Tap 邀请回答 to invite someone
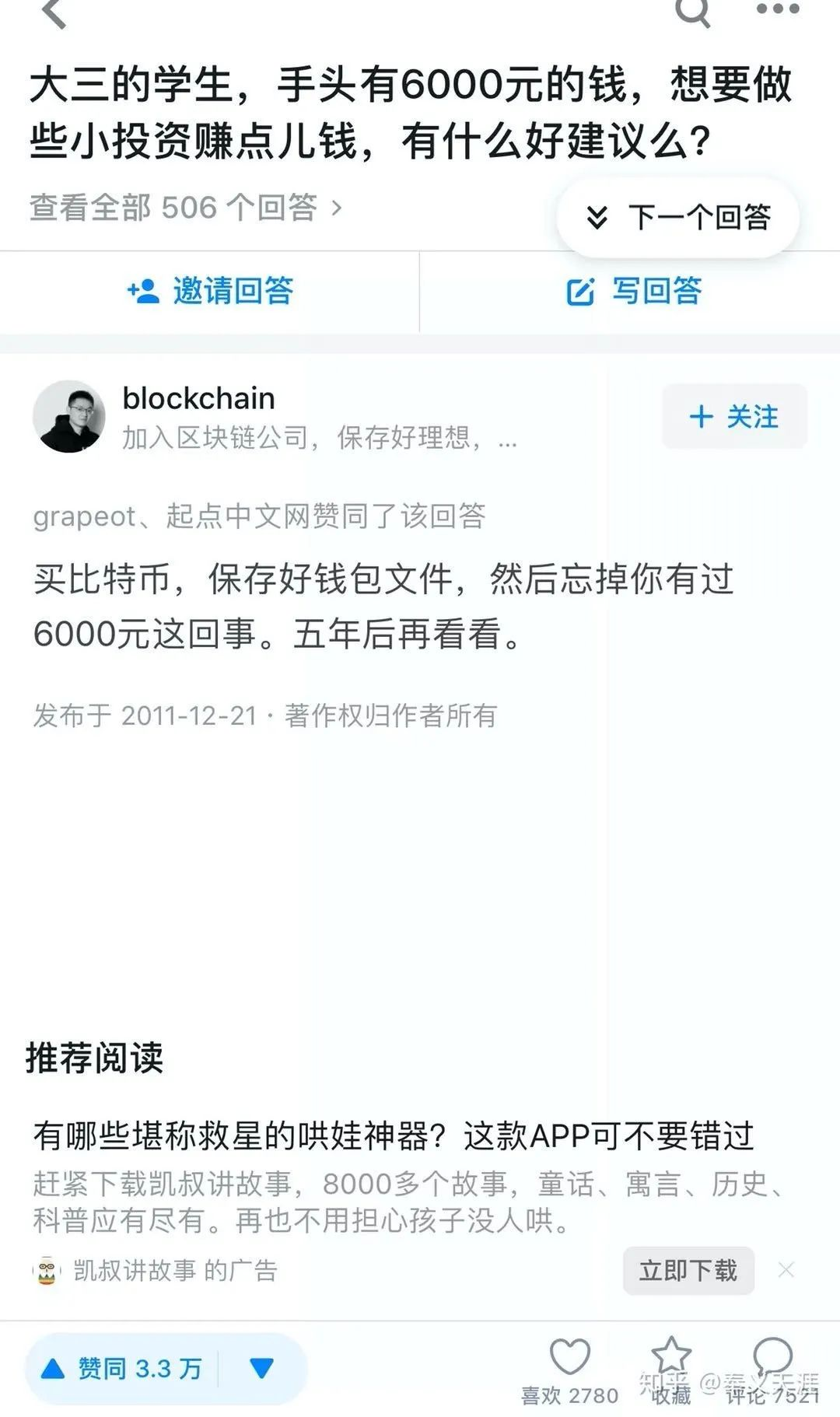This screenshot has height=1417, width=840. 210,291
